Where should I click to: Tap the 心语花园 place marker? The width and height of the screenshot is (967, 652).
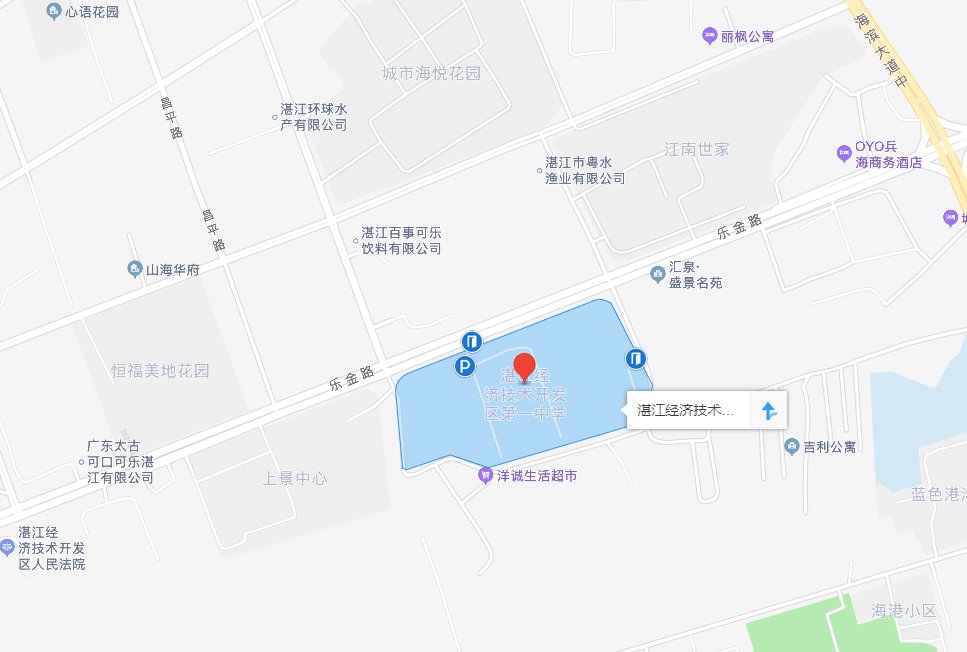[x=52, y=12]
